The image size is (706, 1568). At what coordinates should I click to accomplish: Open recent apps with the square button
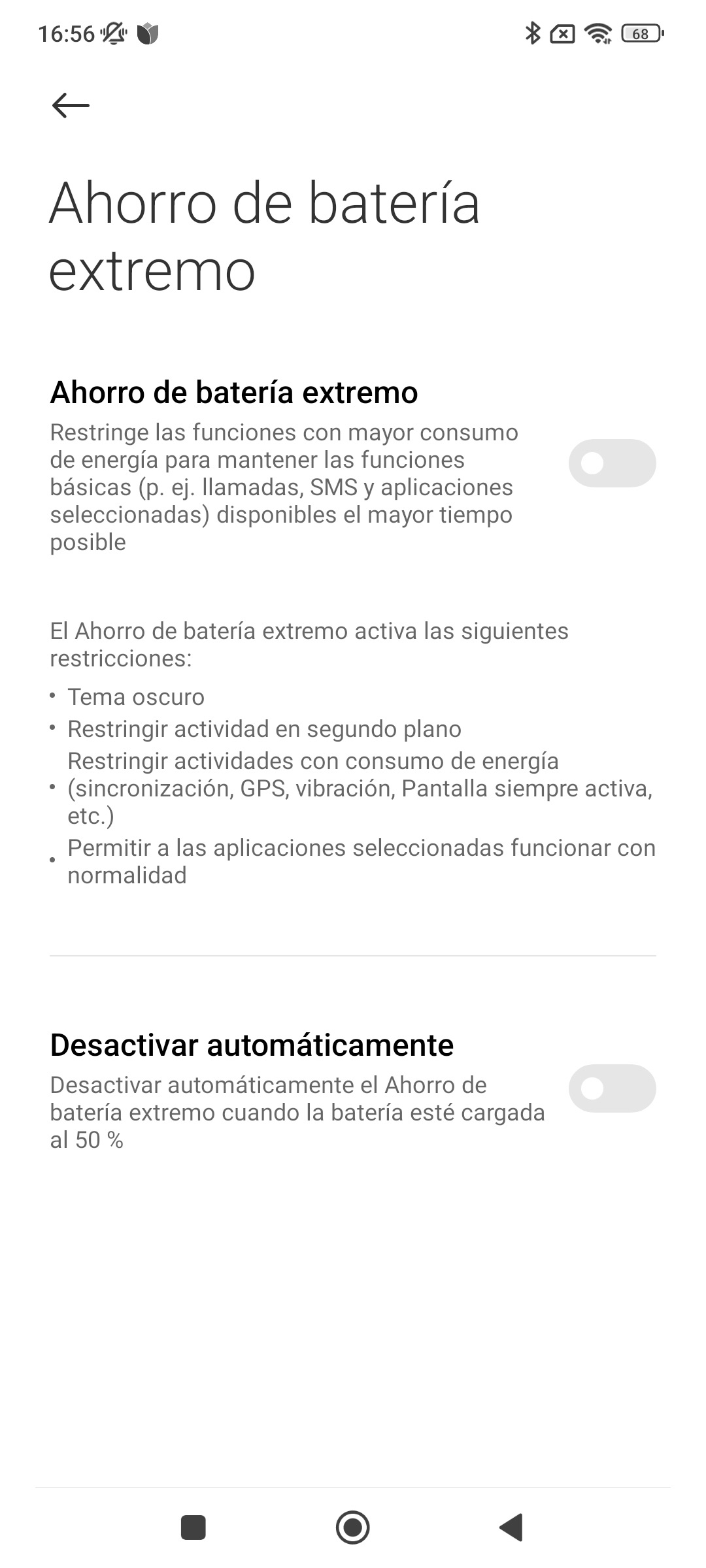click(x=193, y=1527)
